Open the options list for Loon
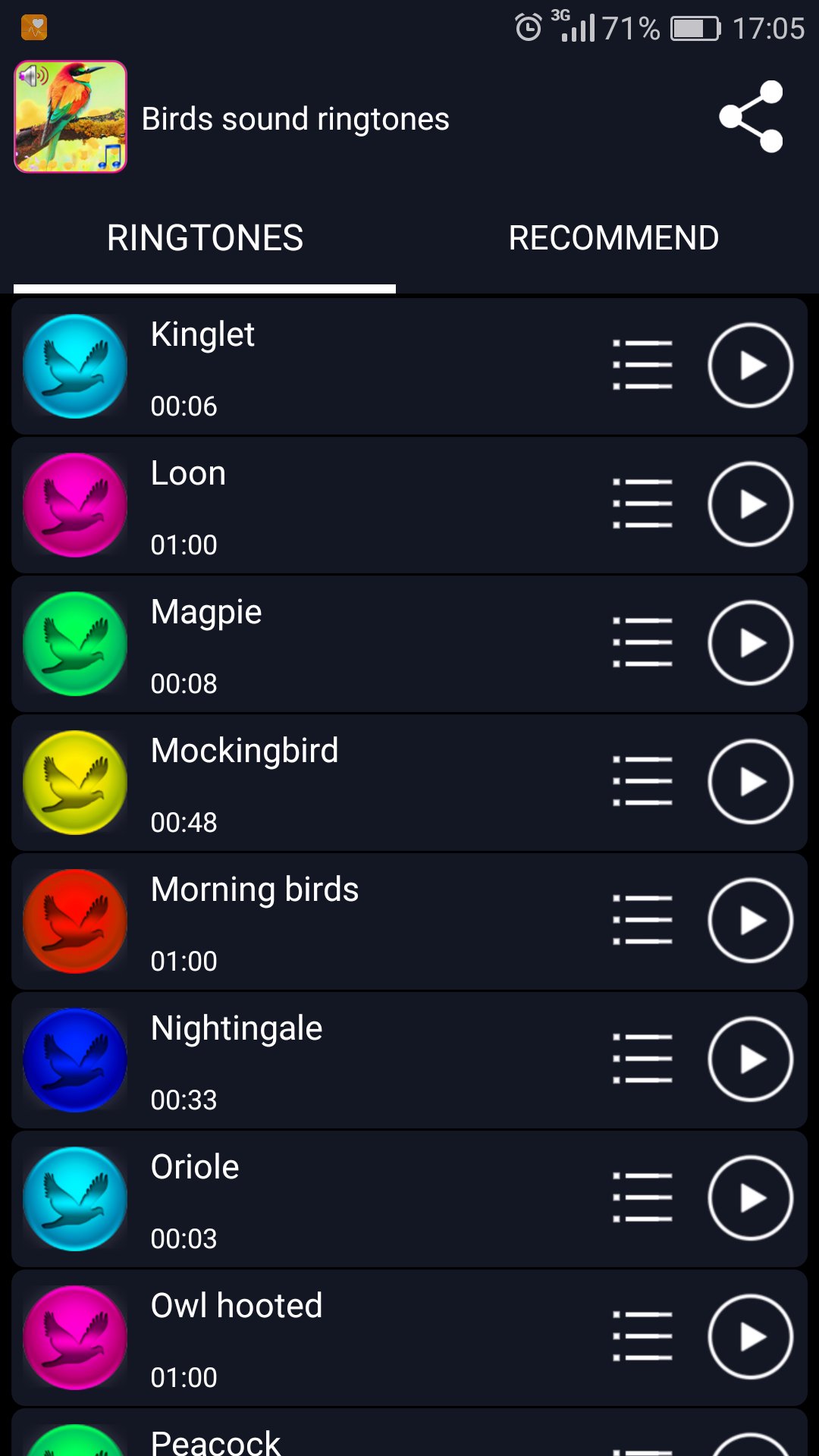 point(642,504)
